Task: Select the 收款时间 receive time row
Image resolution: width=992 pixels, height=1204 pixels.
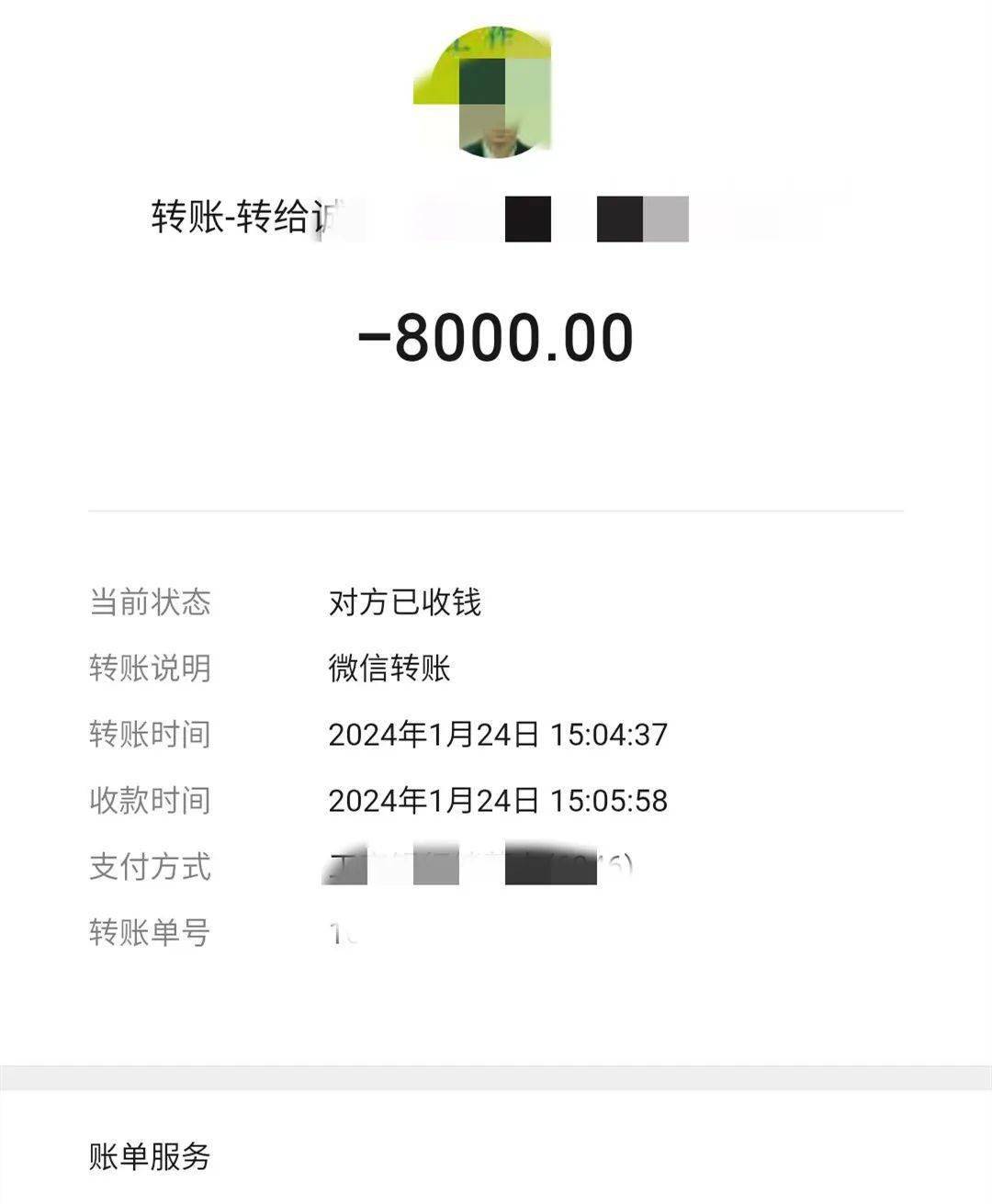Action: click(151, 799)
